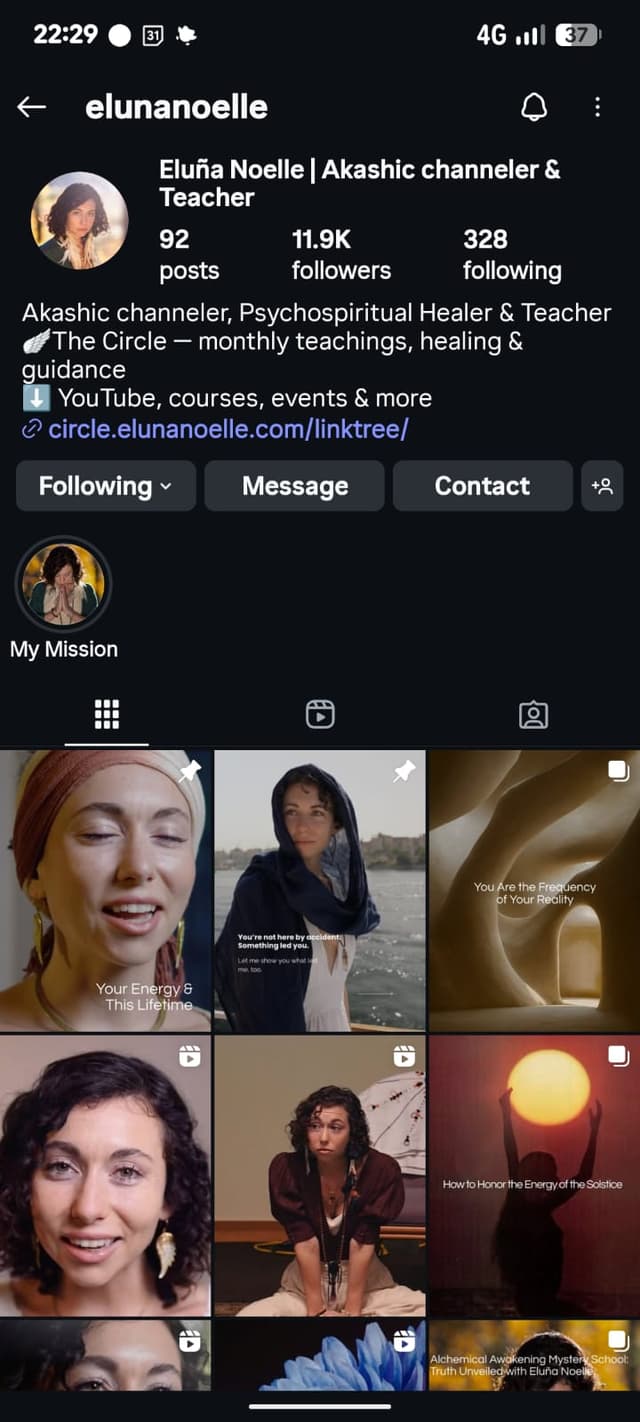Open the 328 following list
Screen dimensions: 640x1422
511,254
